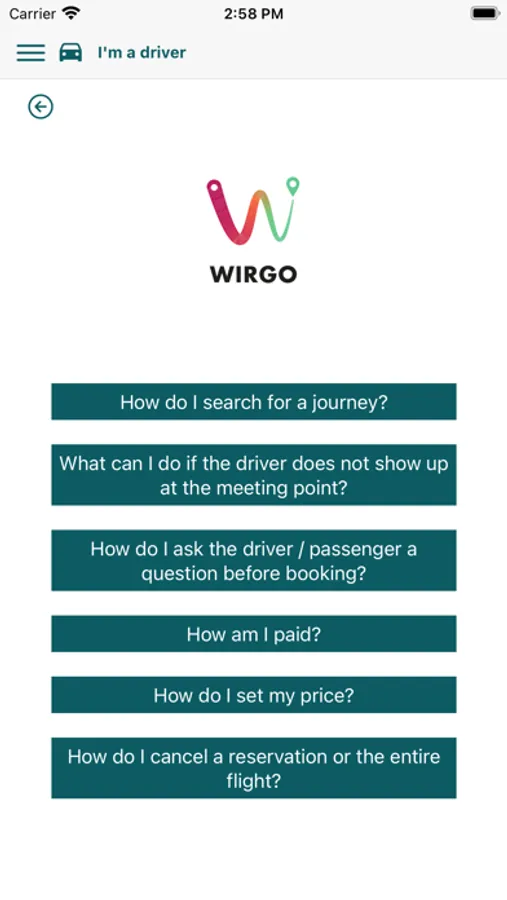Select "How am I paid?"
Image resolution: width=507 pixels, height=900 pixels.
254,634
